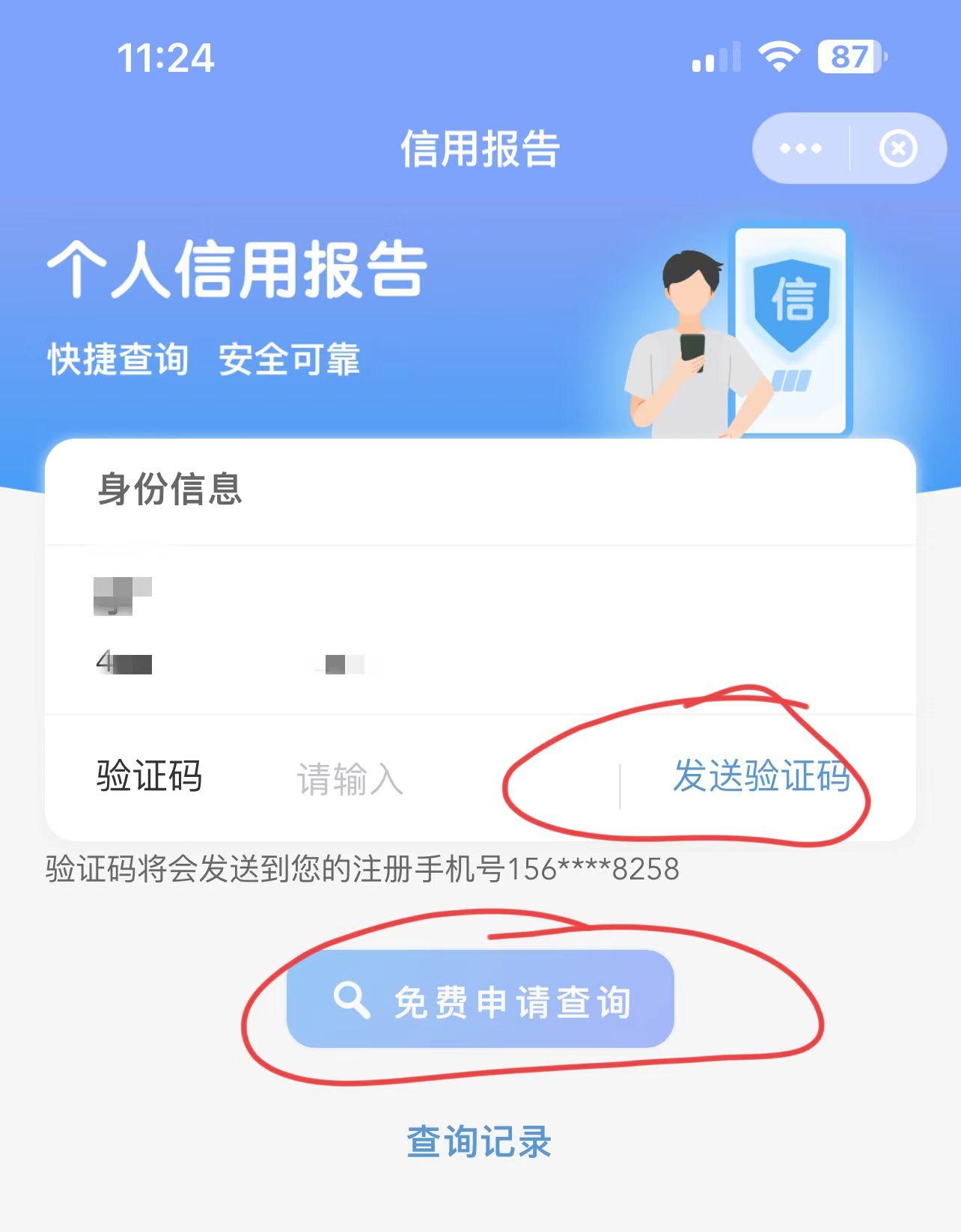Click the 信用报告 page title
The image size is (961, 1232).
(x=480, y=147)
